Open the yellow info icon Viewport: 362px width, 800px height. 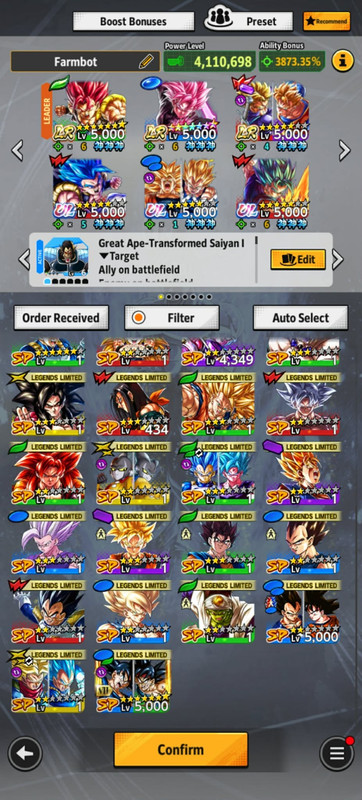pyautogui.click(x=343, y=61)
